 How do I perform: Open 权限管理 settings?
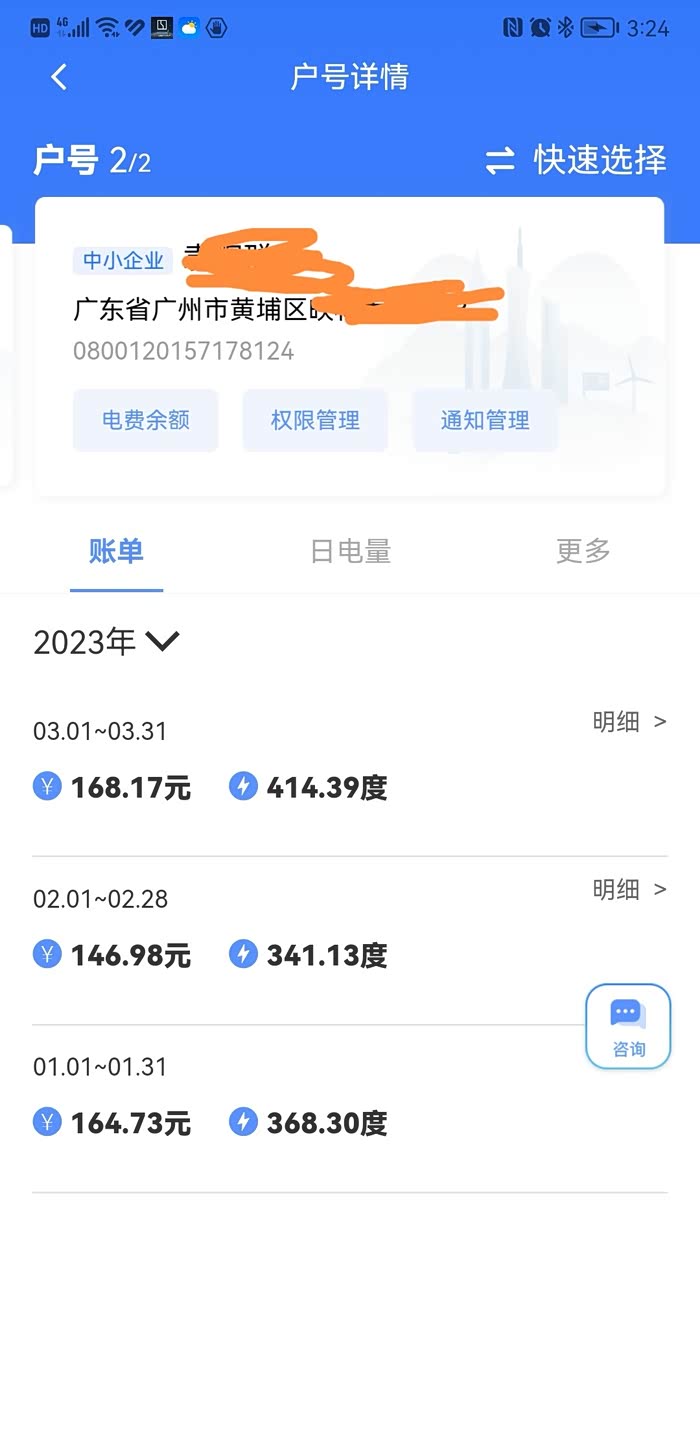pos(315,421)
